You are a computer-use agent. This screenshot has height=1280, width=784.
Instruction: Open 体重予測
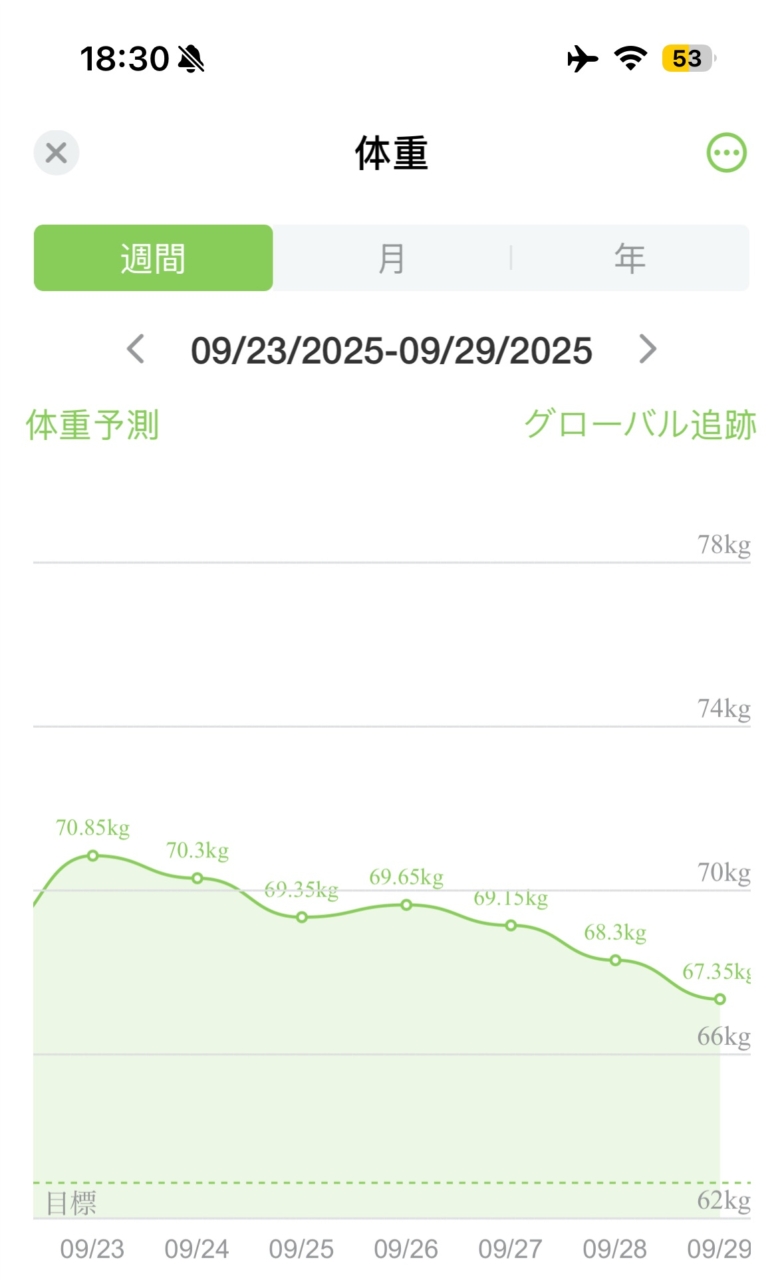coord(92,425)
